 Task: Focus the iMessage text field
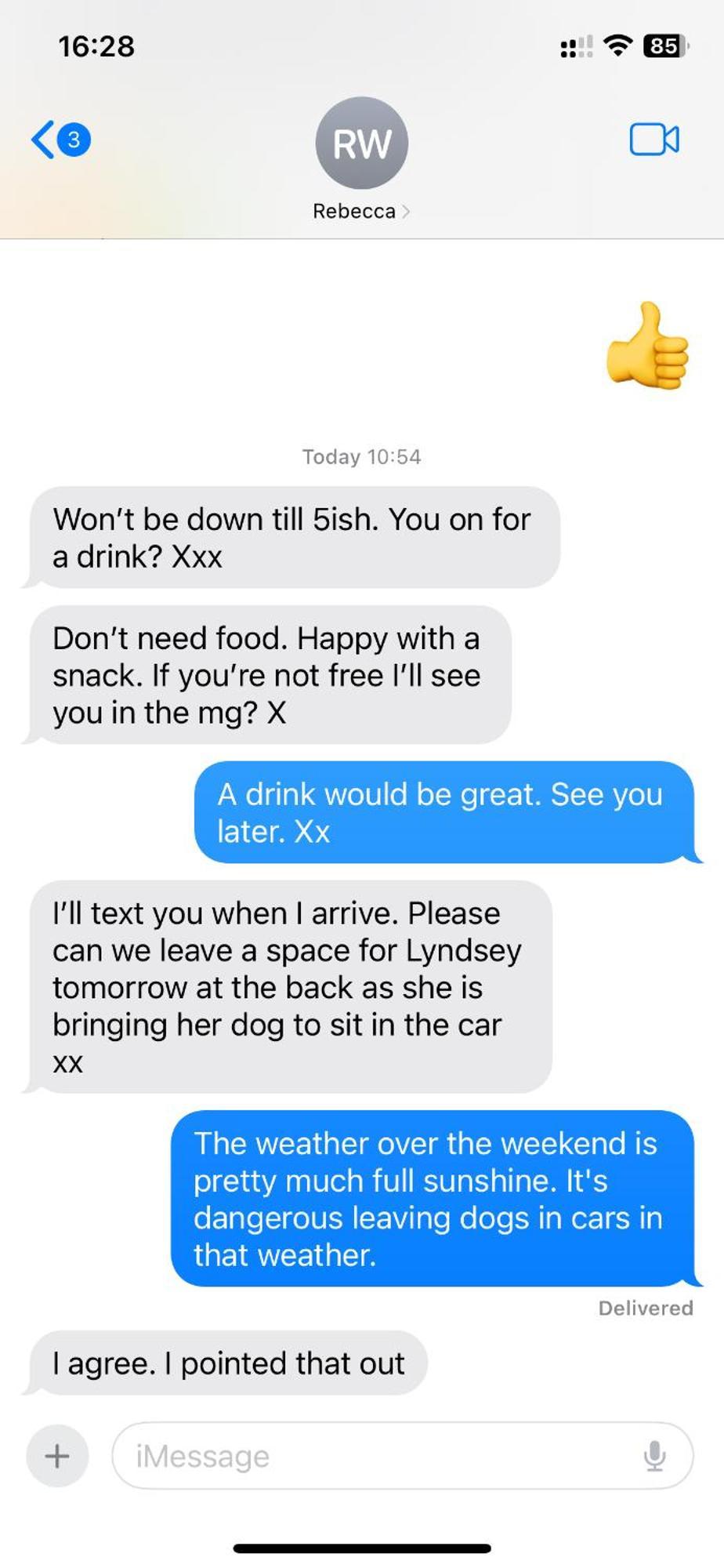(x=376, y=1457)
